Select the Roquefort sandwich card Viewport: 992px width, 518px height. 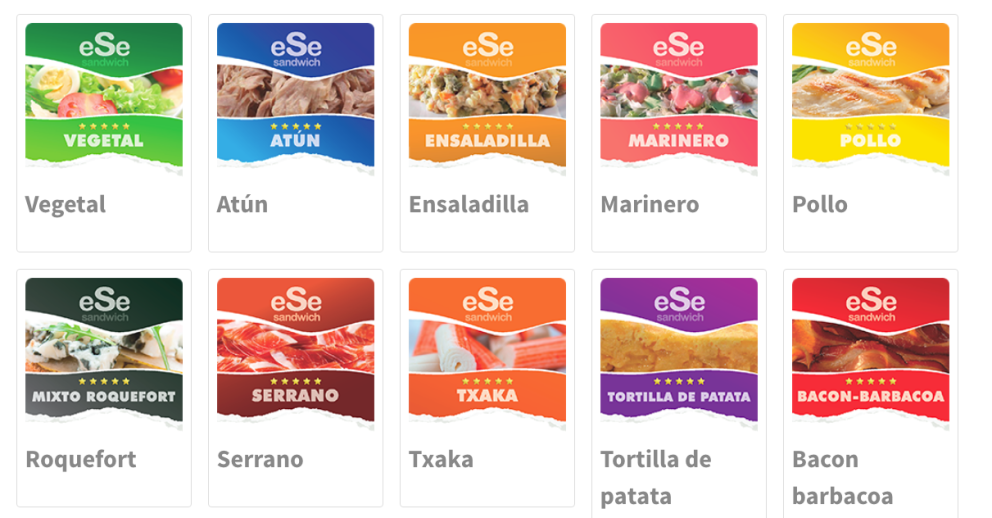[x=104, y=355]
